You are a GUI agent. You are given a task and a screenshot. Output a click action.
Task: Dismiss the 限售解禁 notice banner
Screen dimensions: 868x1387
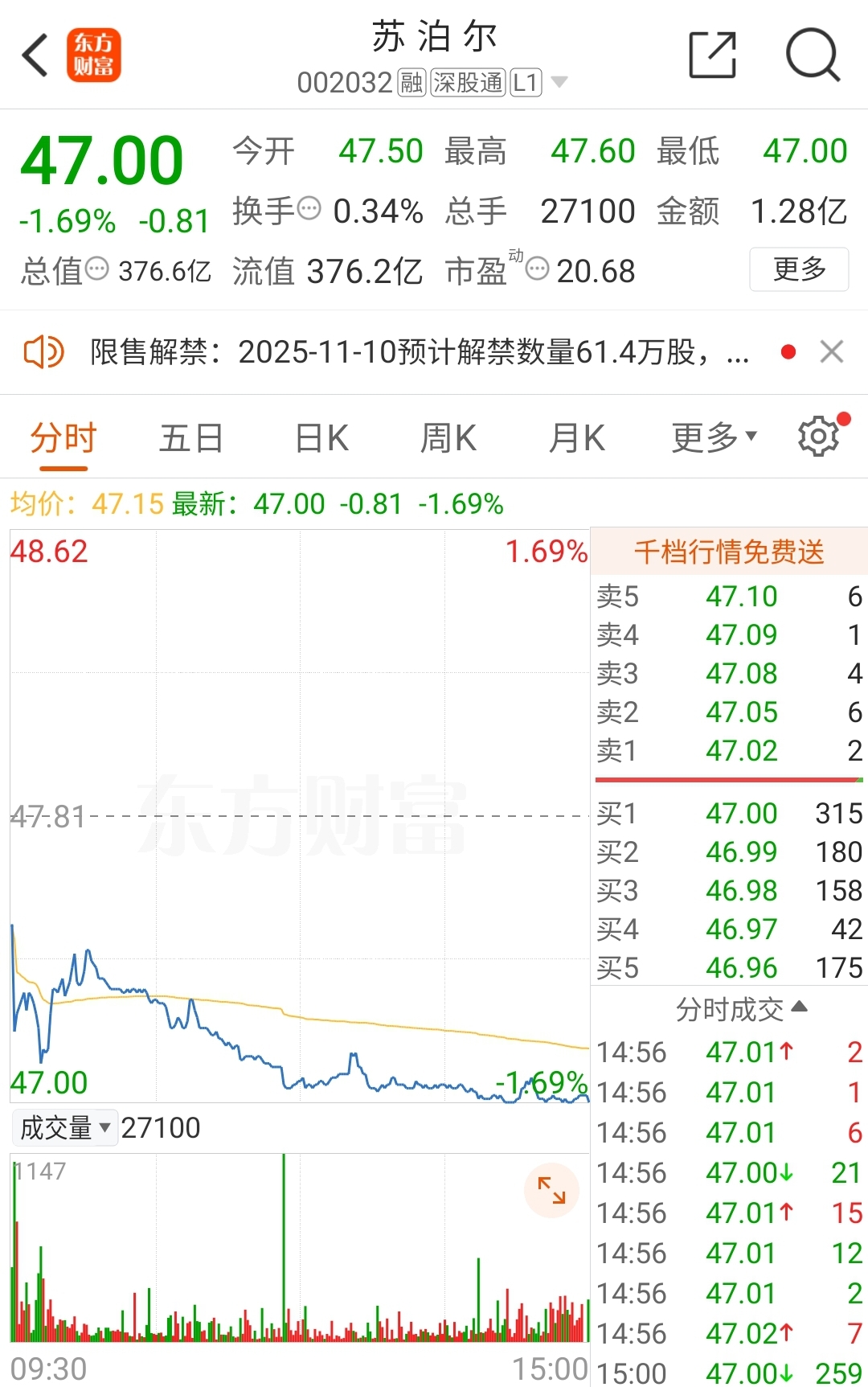point(831,352)
